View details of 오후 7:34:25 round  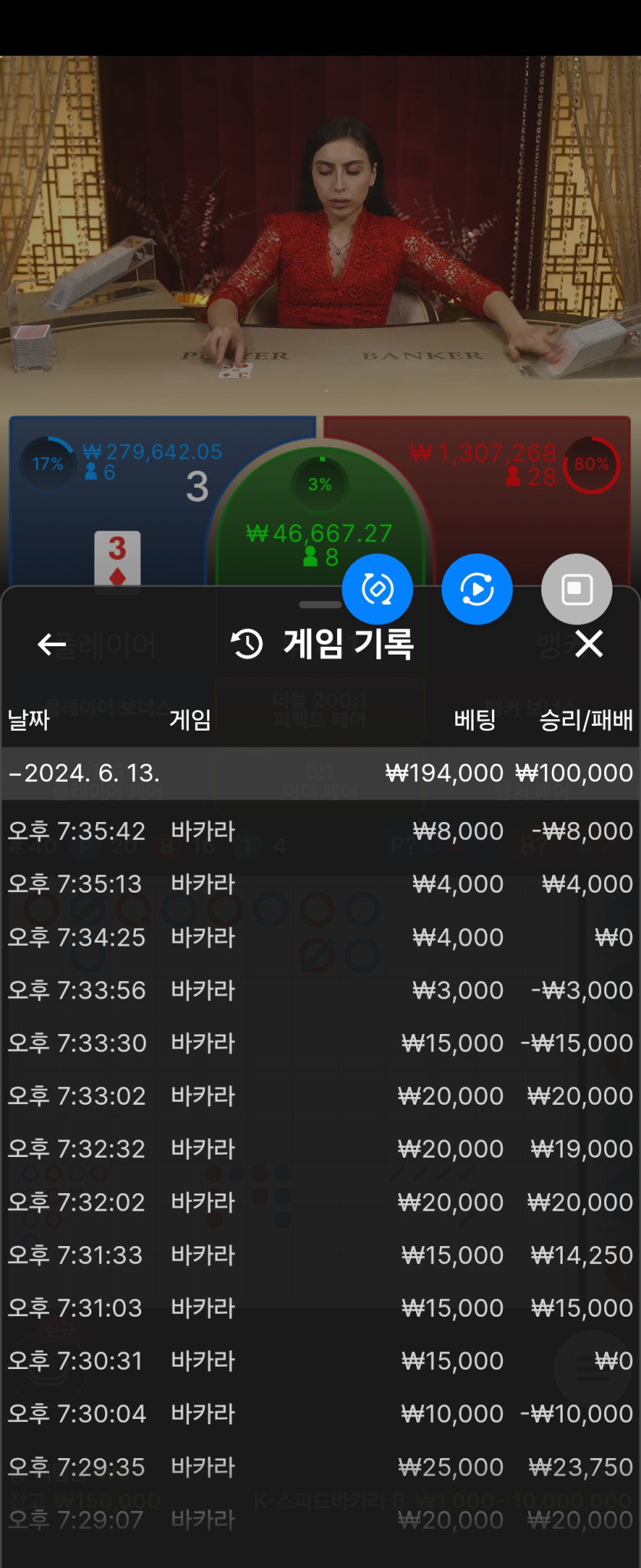click(320, 937)
